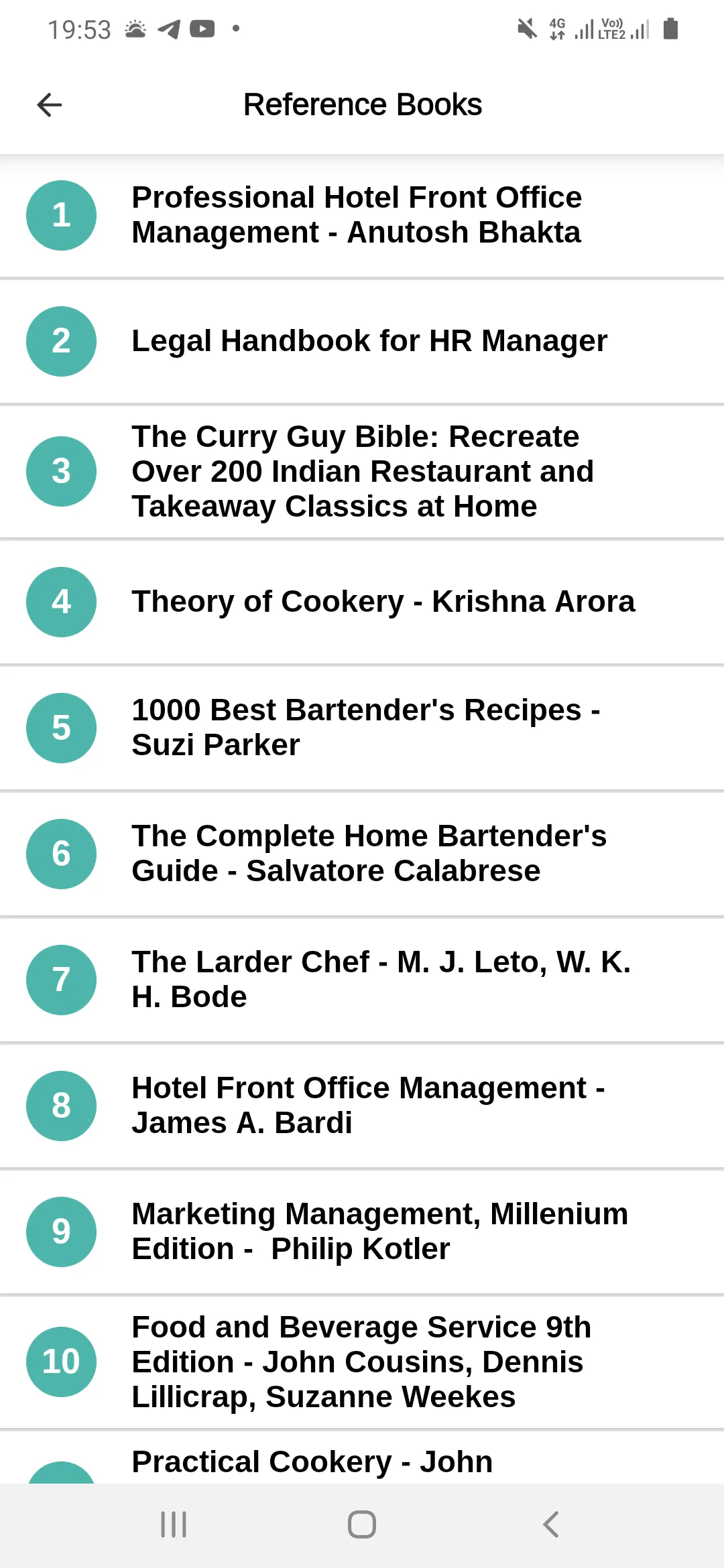Tap the battery icon in status bar
The image size is (724, 1568).
671,29
